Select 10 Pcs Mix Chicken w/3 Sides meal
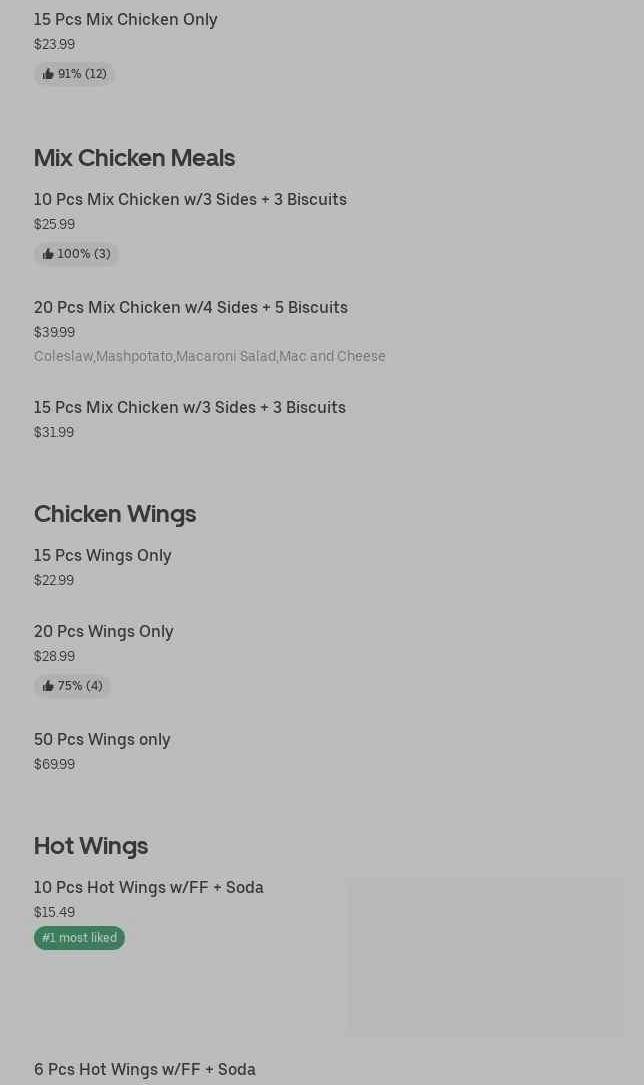Screen dimensions: 644x1085 [190, 200]
